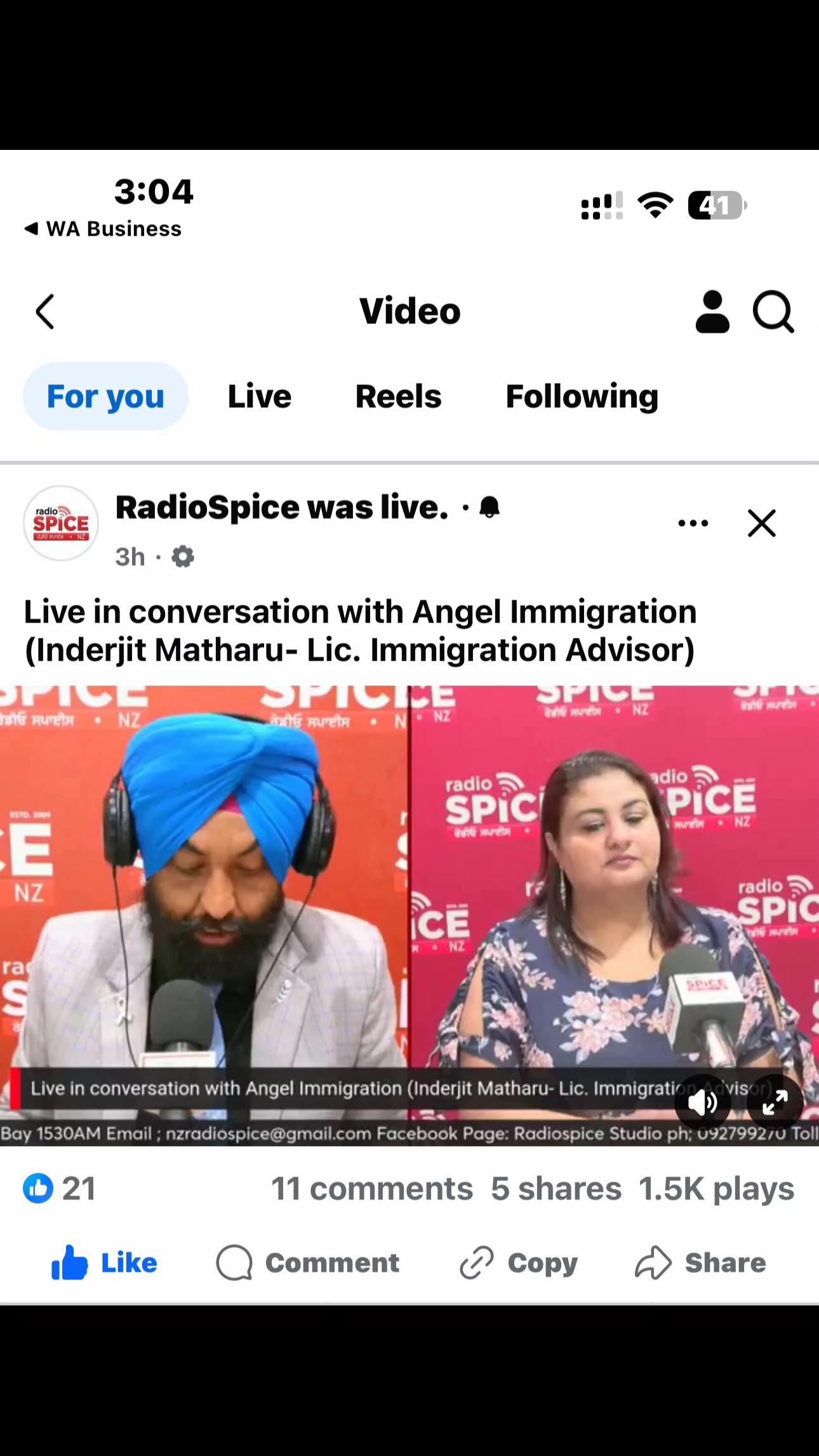
Task: Dismiss the RadioSpice post with X
Action: [762, 523]
